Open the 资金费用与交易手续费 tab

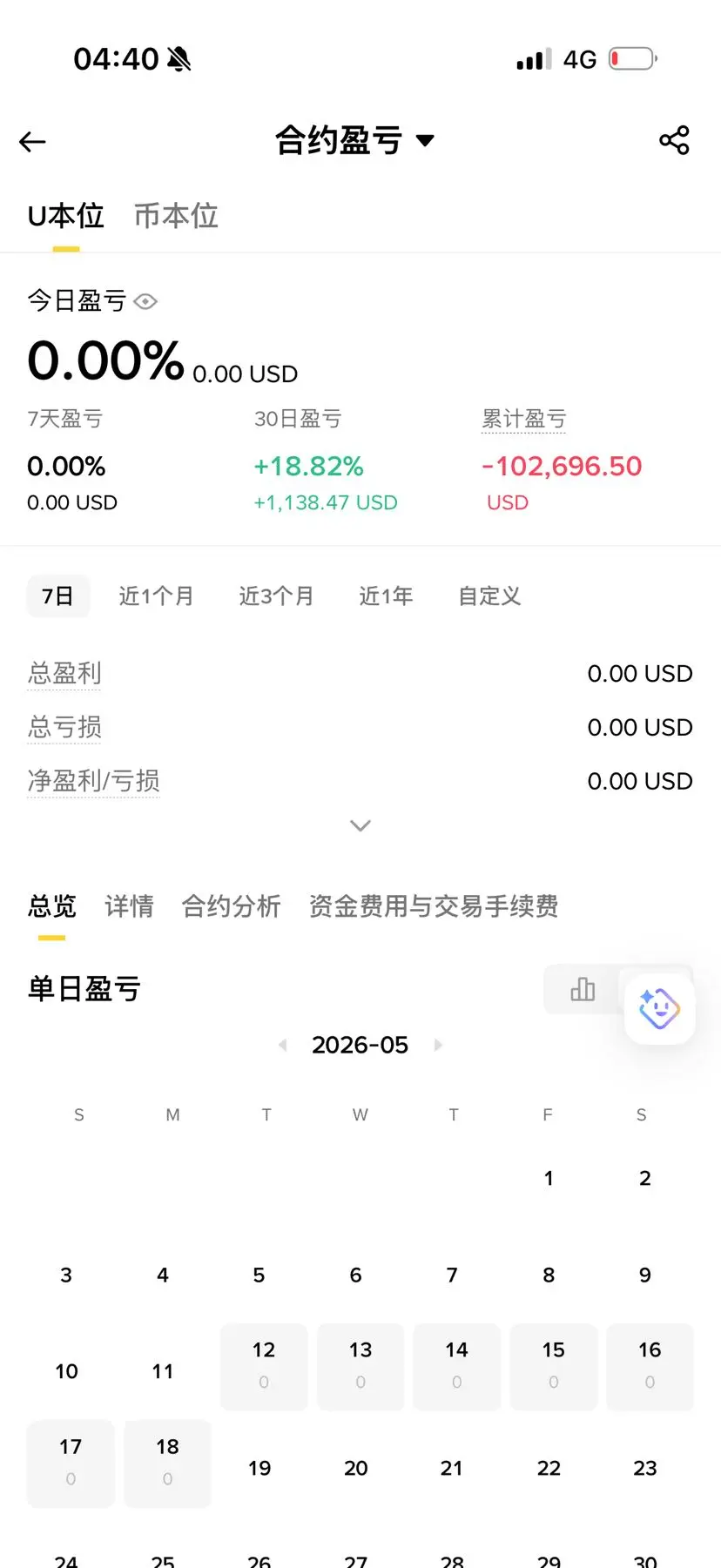(434, 906)
